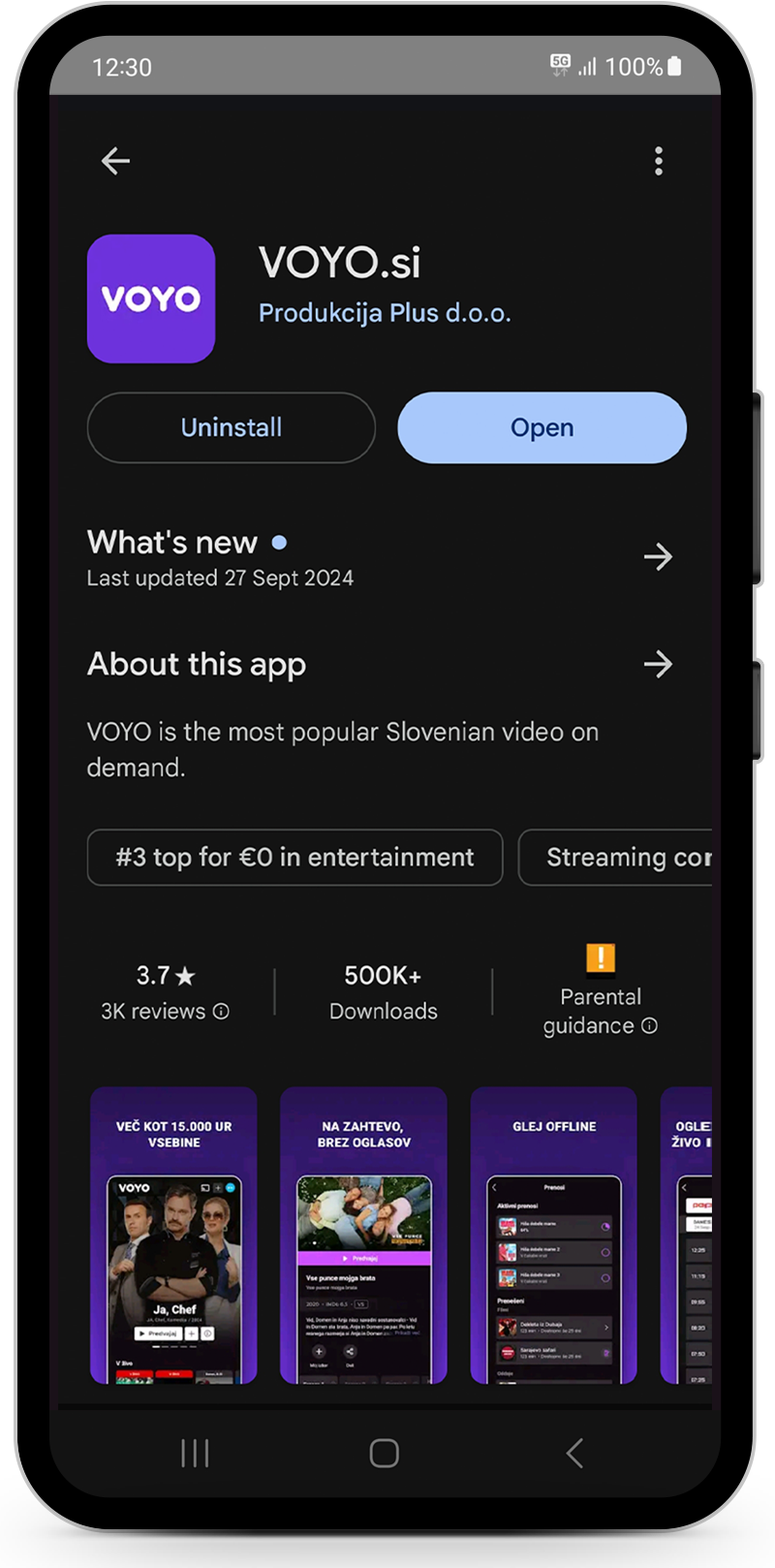Go back using the top arrow
Screen dimensions: 775x1568
(115, 161)
